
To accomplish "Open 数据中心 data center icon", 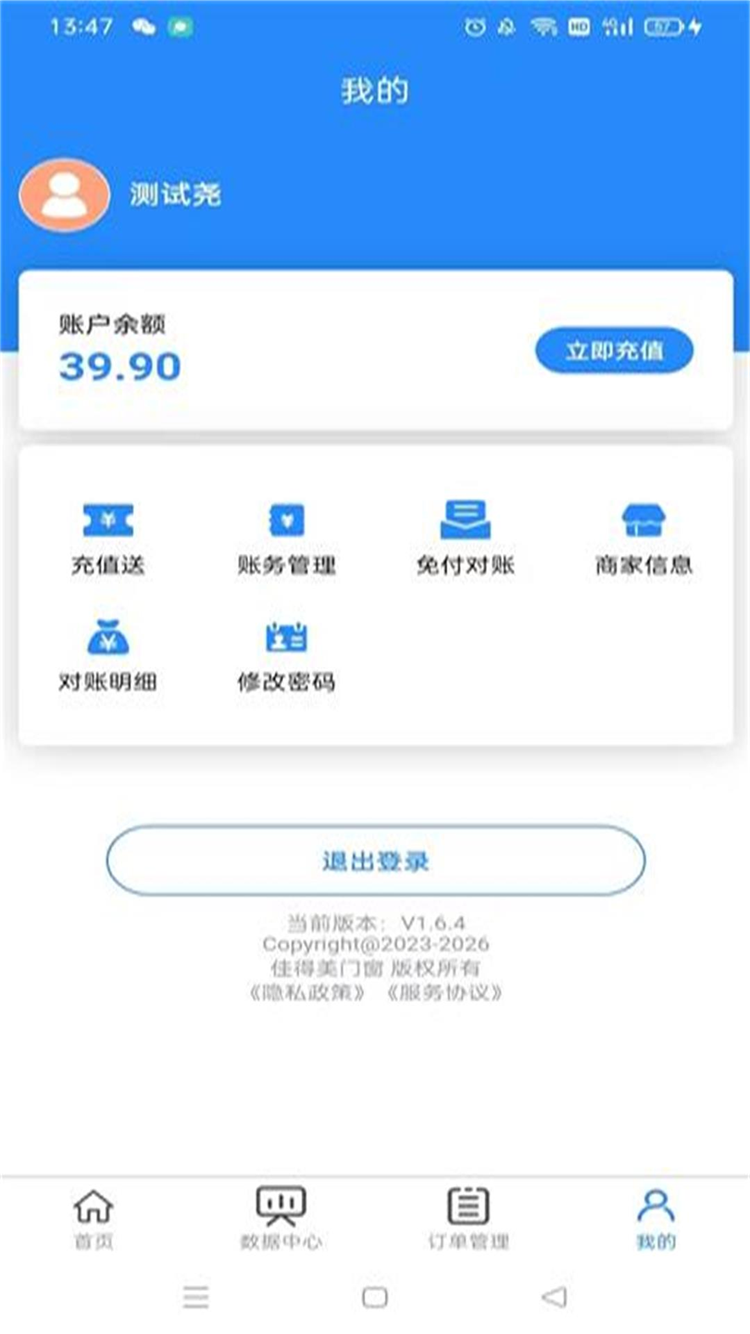I will tap(278, 1208).
